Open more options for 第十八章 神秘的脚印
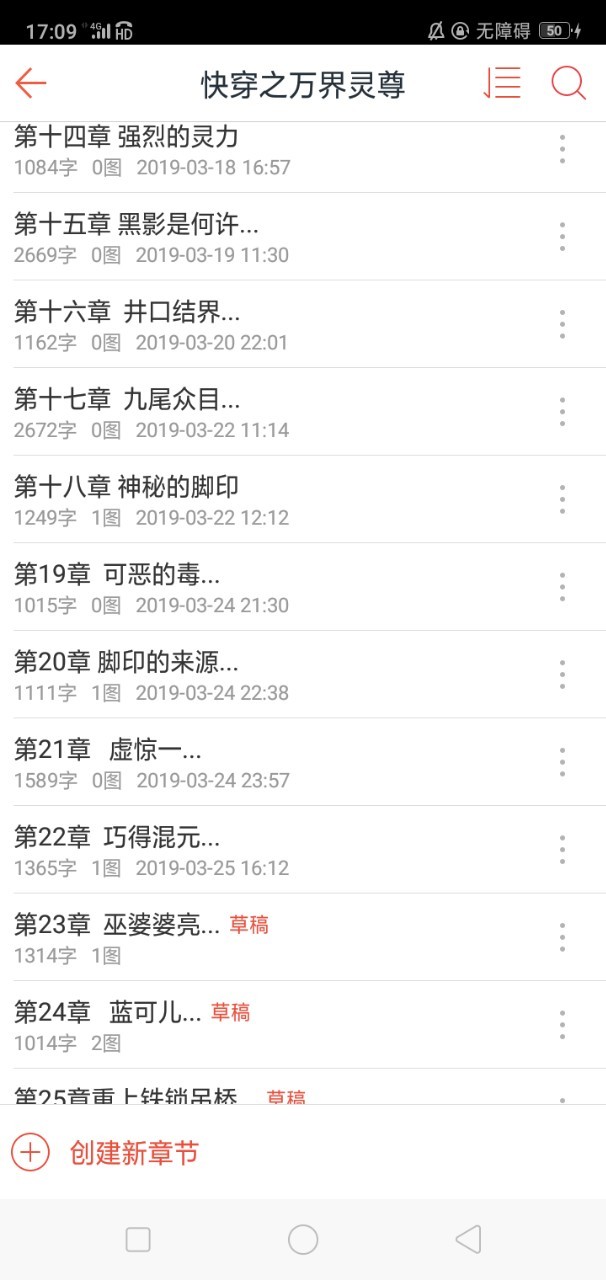Viewport: 606px width, 1280px height. [x=562, y=499]
